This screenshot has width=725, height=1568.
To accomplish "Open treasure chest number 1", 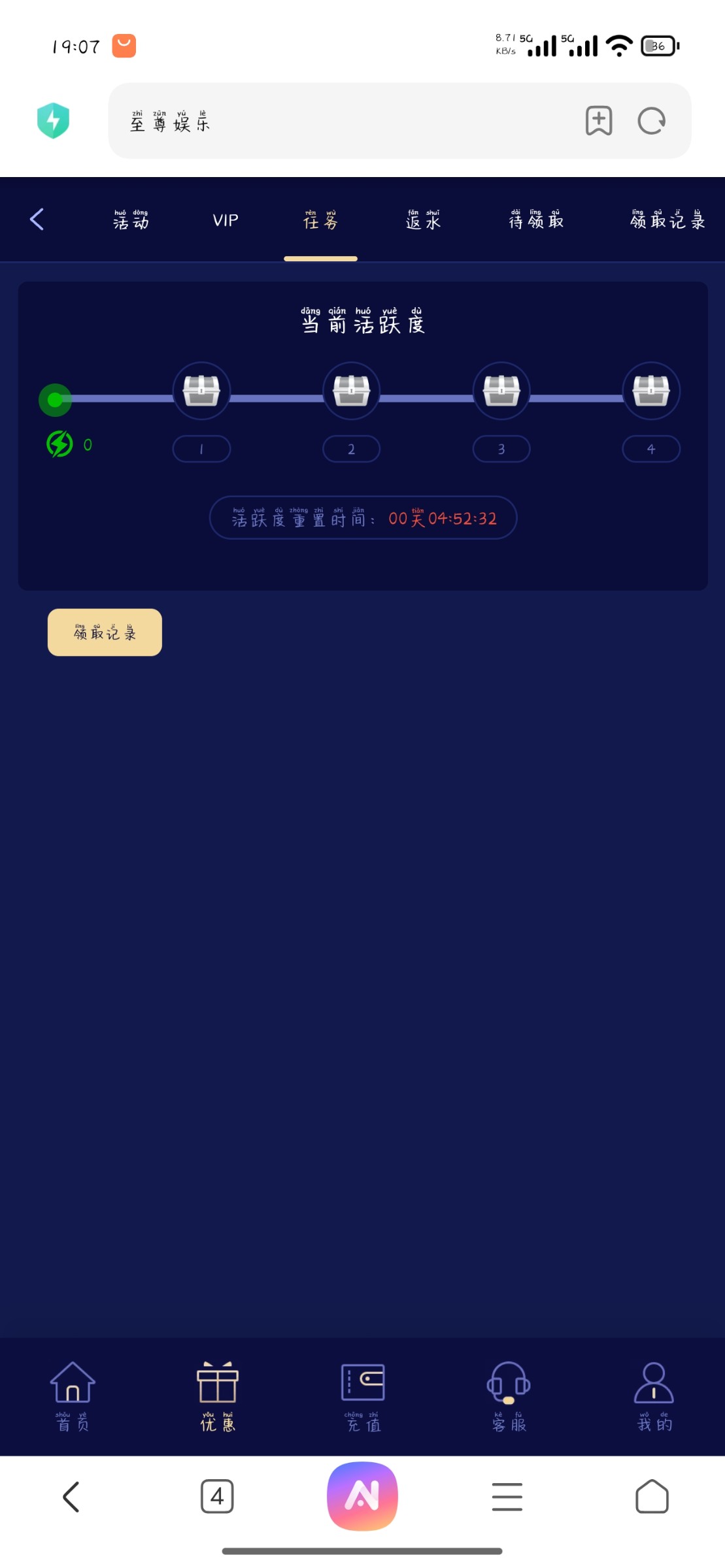I will click(201, 391).
